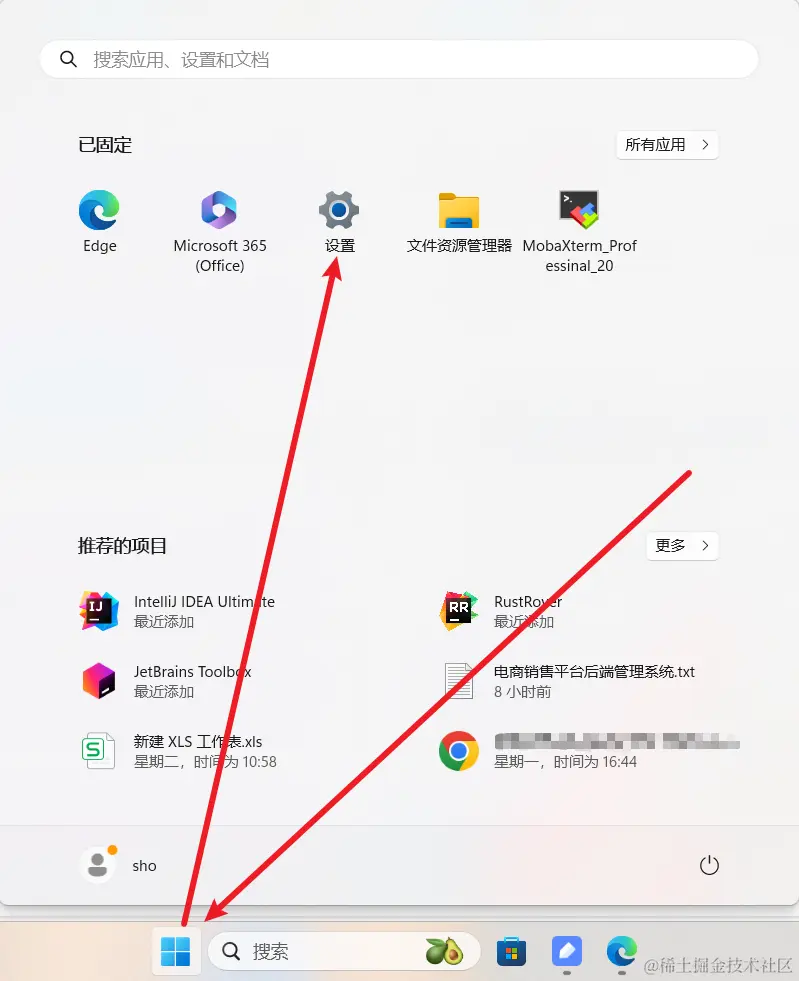
Task: Open the 所有应用 all apps list
Action: (x=667, y=145)
